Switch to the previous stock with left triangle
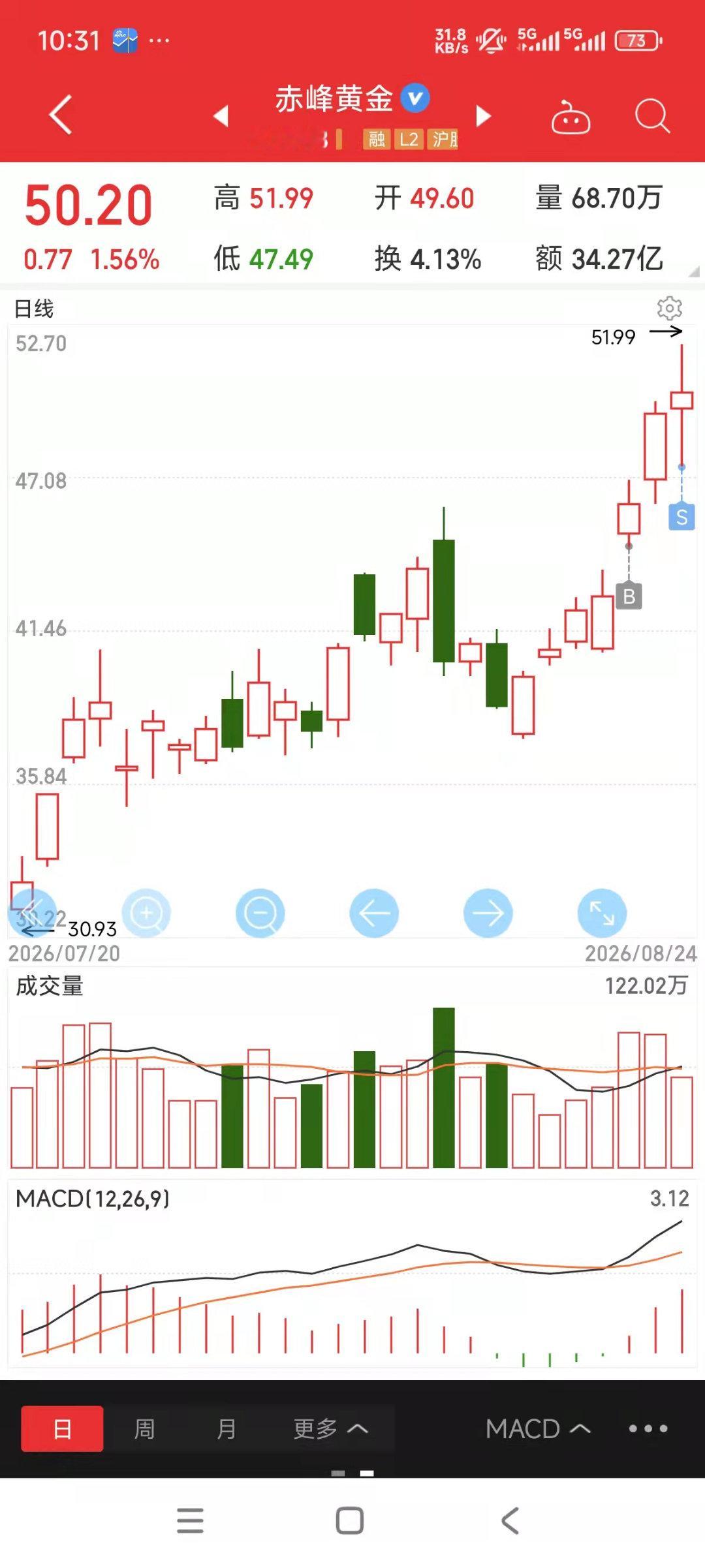Image resolution: width=705 pixels, height=1568 pixels. [x=221, y=115]
